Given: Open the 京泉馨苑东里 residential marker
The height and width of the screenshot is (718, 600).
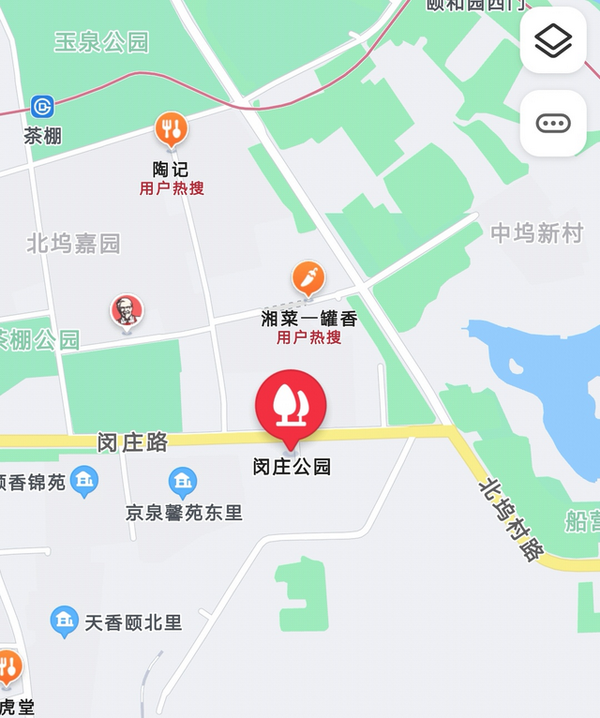Looking at the screenshot, I should click(x=183, y=483).
